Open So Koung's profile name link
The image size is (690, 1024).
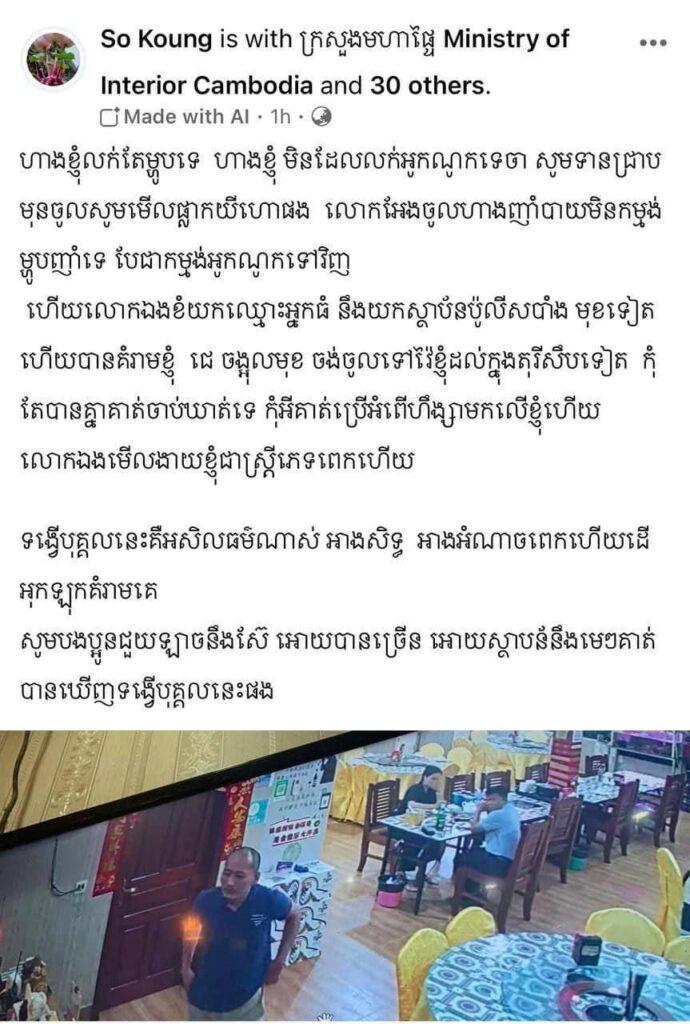156,40
